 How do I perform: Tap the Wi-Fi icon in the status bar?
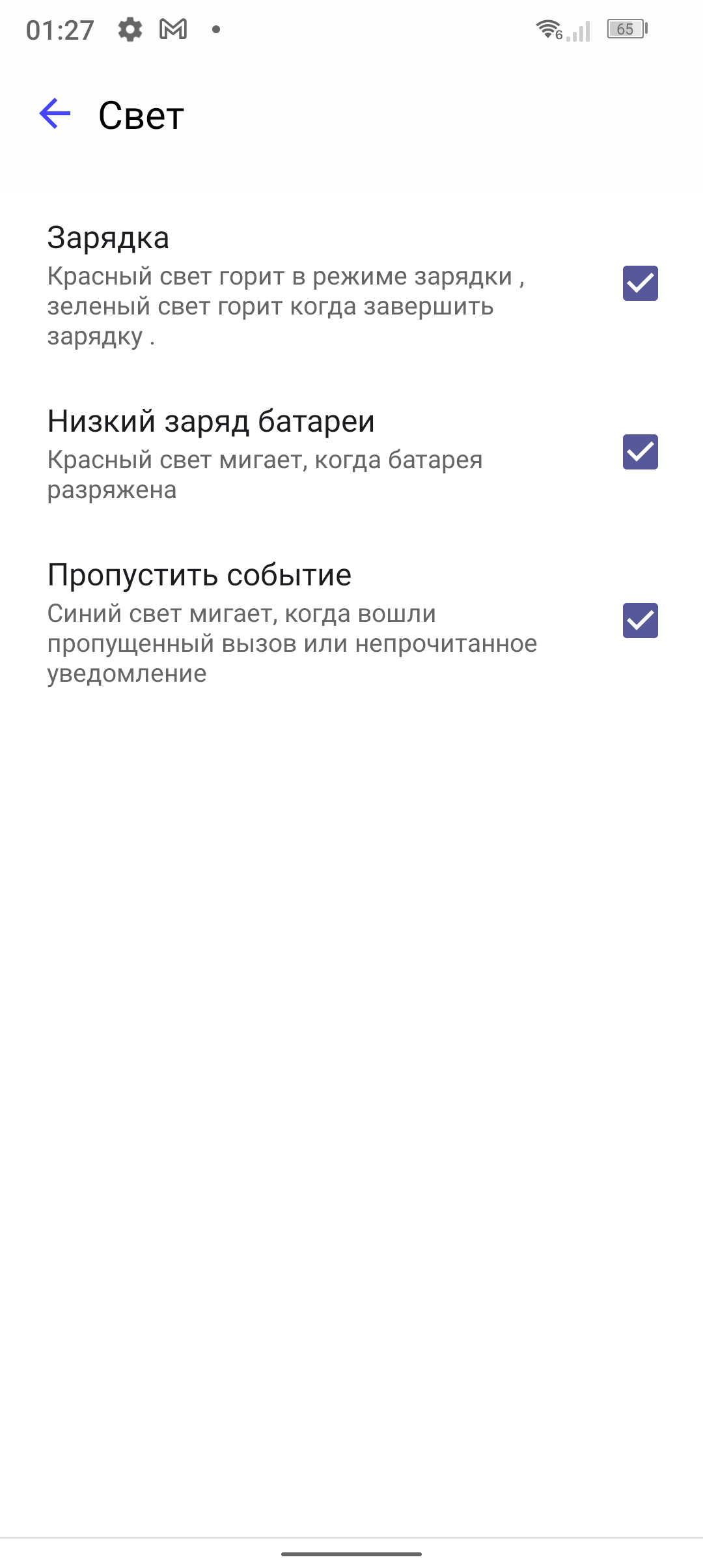[549, 29]
